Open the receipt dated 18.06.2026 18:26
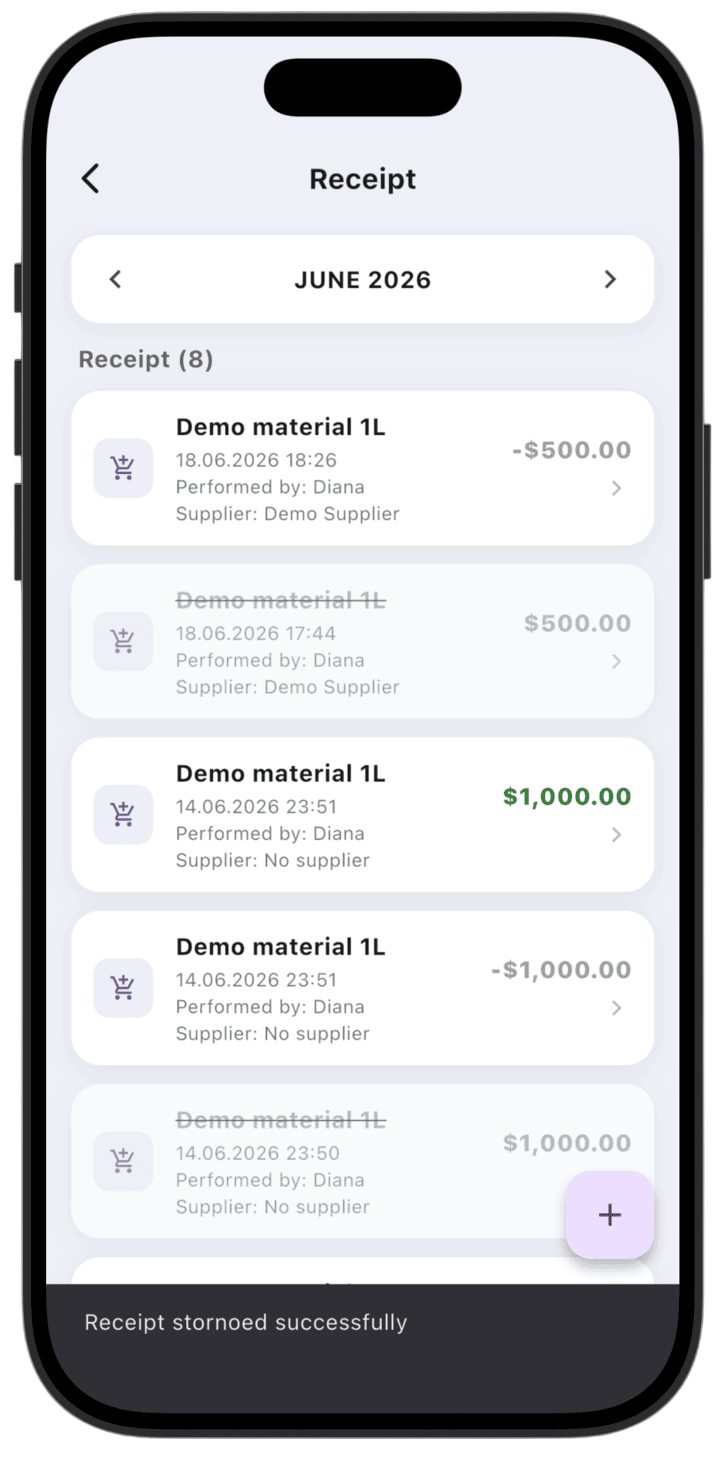The width and height of the screenshot is (720, 1465). click(362, 468)
